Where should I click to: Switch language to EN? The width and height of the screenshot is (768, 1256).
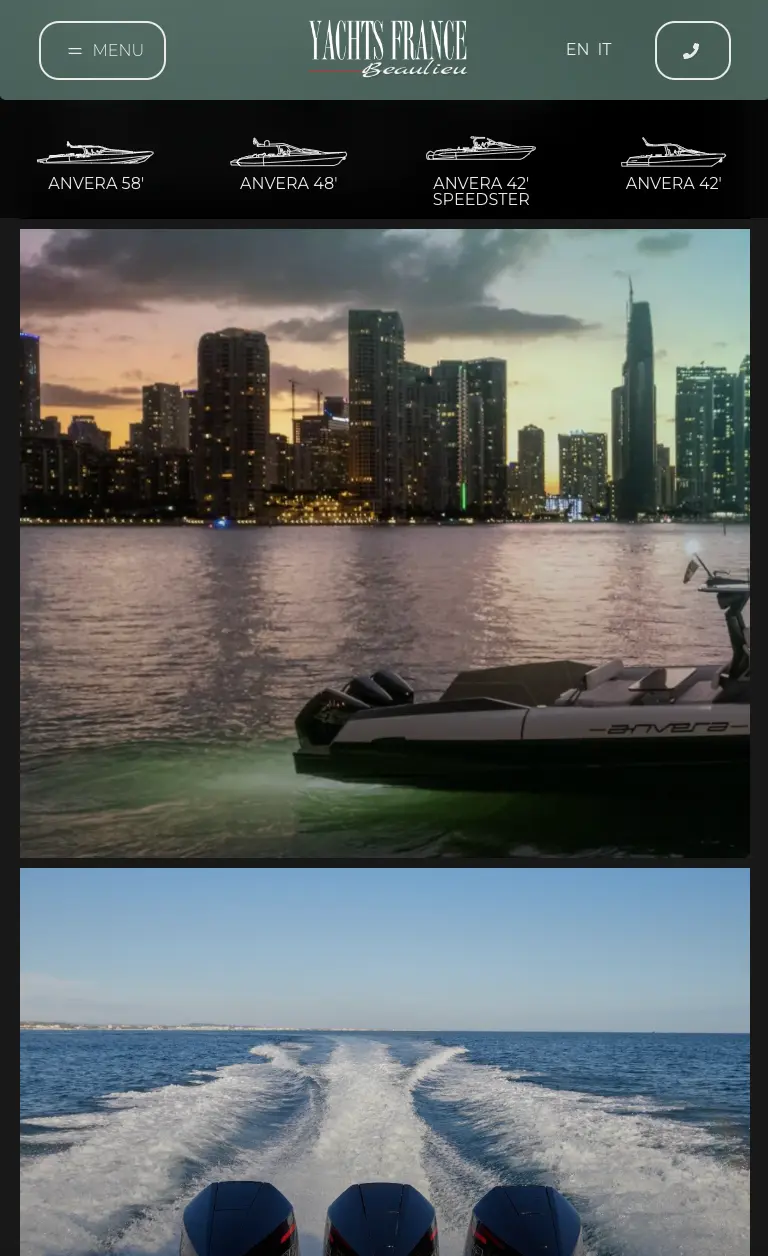coord(577,50)
